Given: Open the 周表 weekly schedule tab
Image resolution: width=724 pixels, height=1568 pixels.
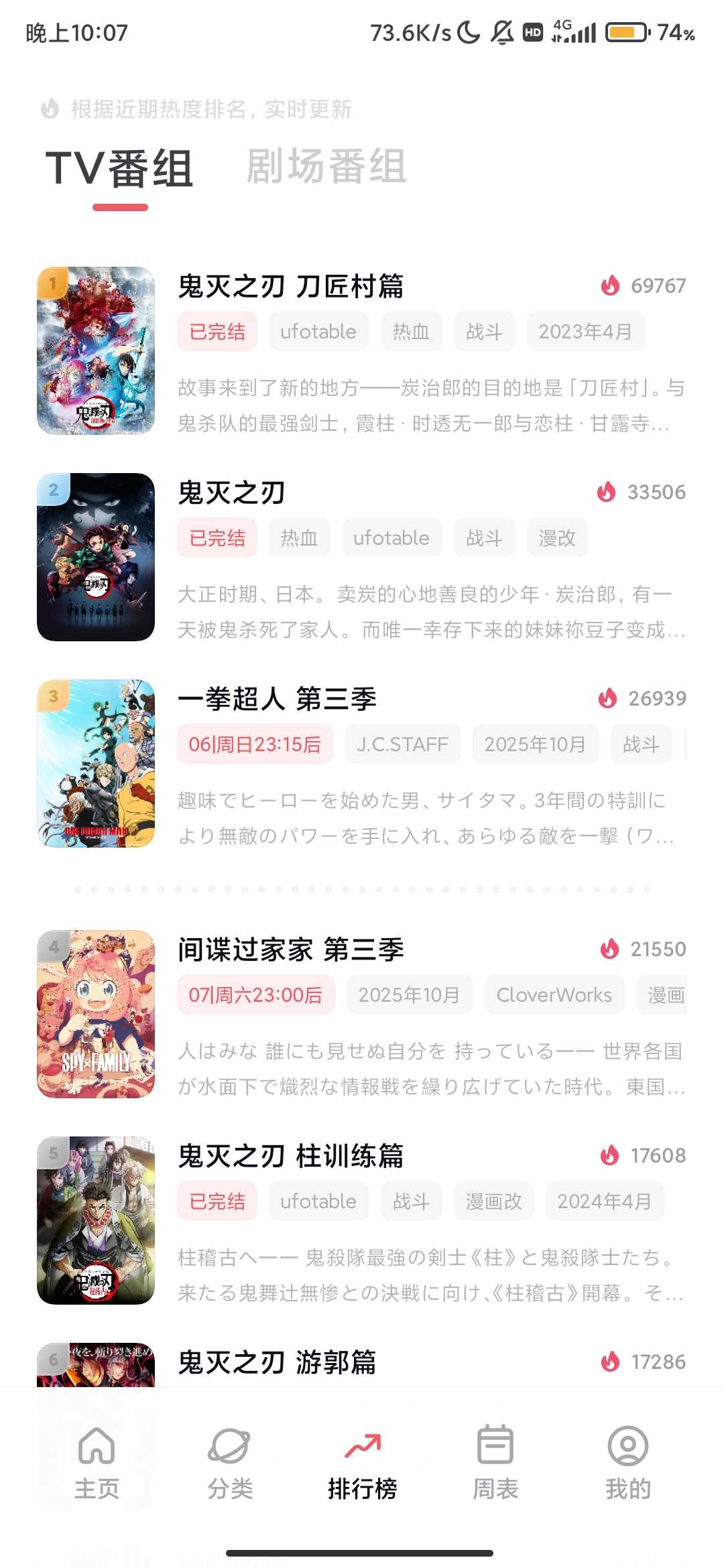Looking at the screenshot, I should point(495,1462).
